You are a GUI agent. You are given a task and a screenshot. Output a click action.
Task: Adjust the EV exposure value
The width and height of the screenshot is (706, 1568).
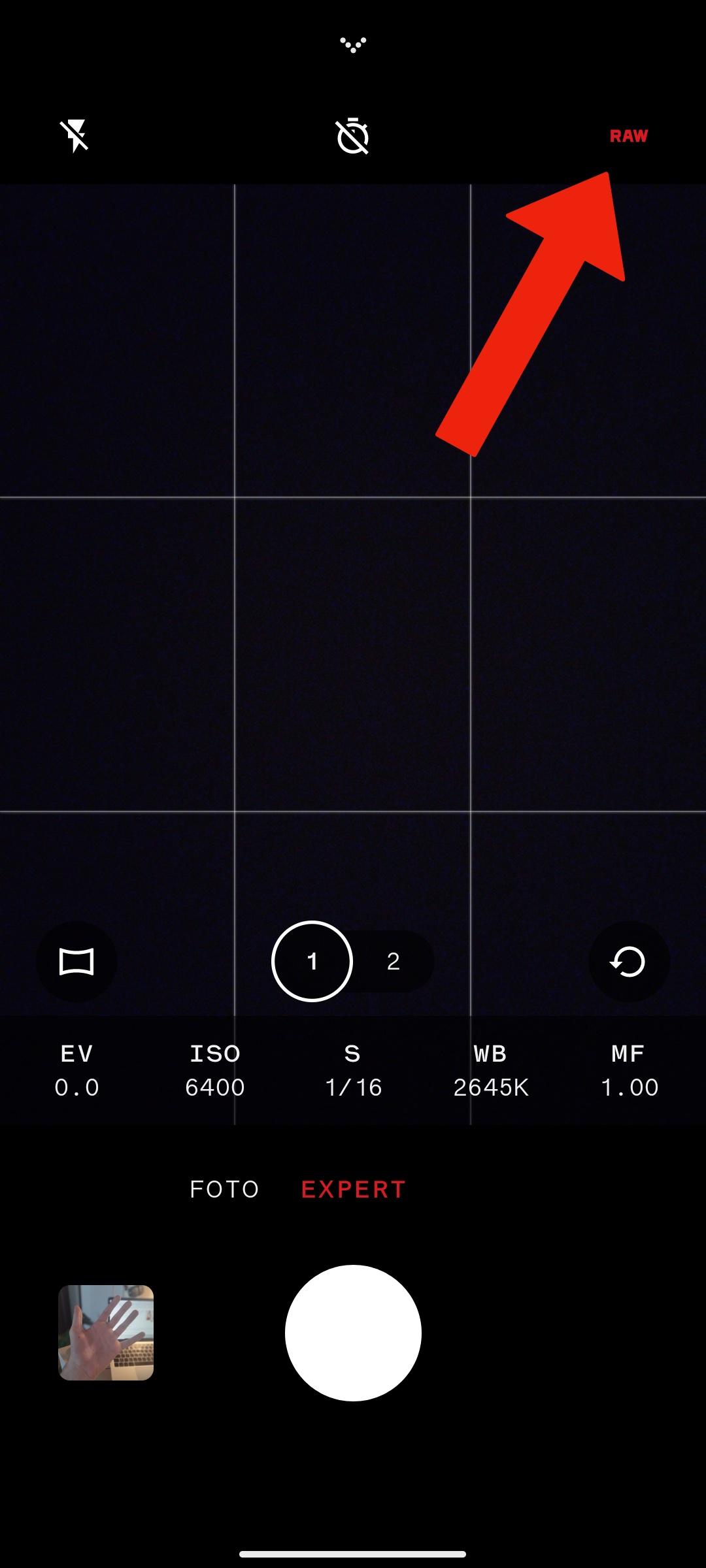(x=76, y=1071)
